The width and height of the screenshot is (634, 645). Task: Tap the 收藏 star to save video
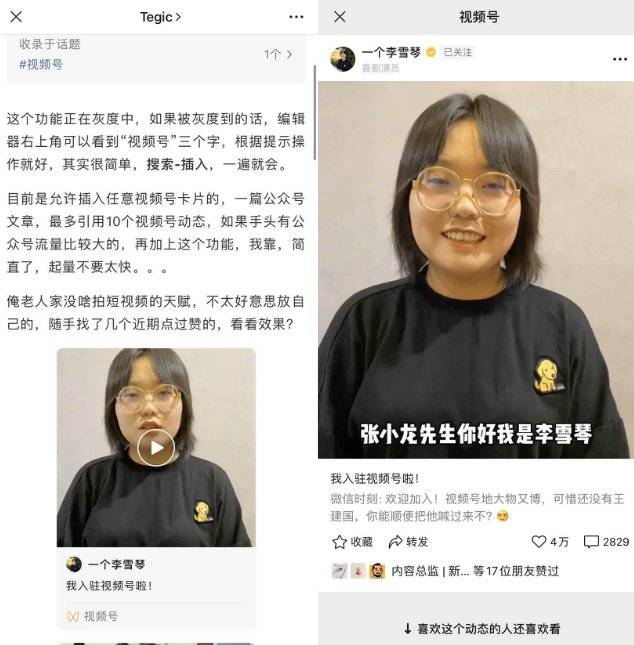click(352, 541)
